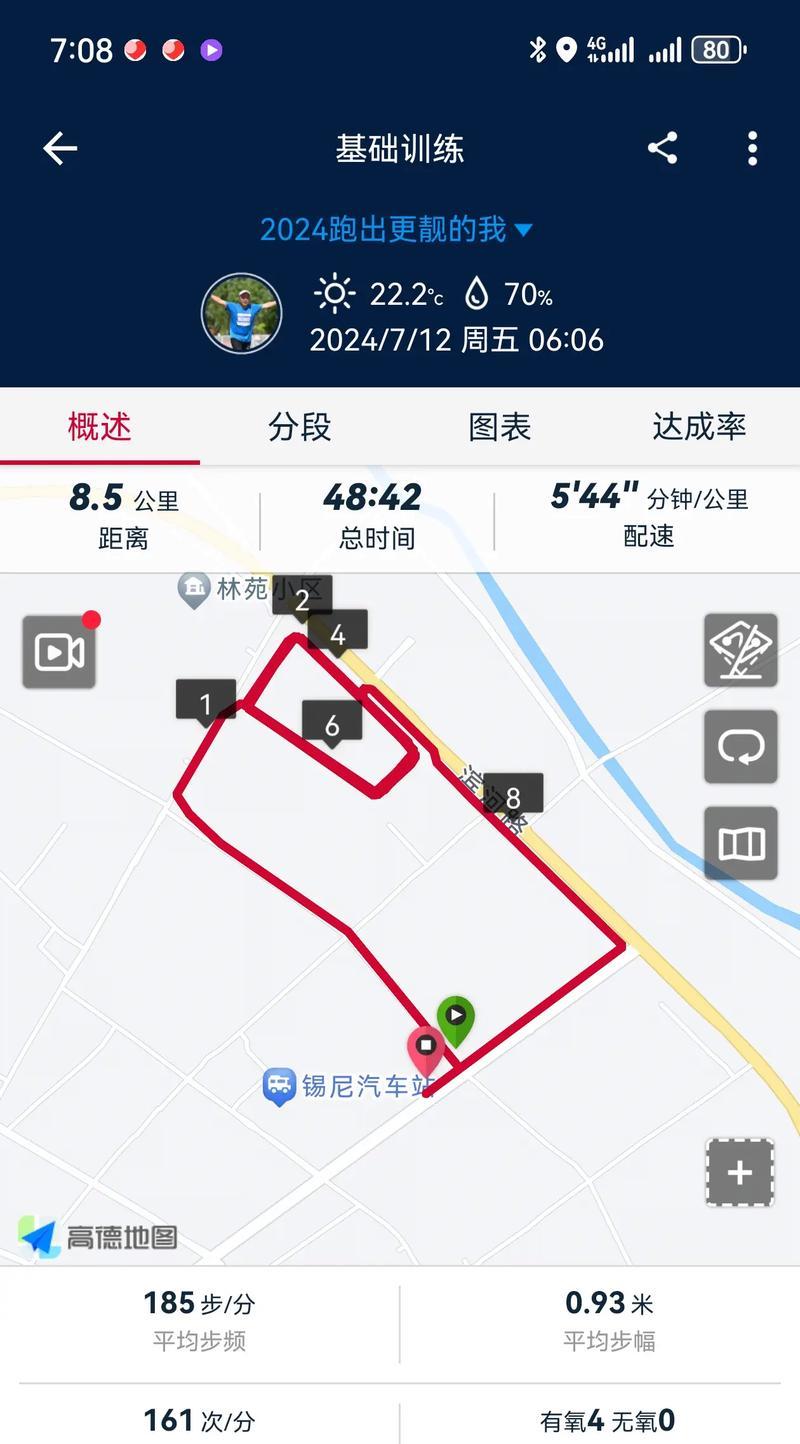Screen dimensions: 800x1444
Task: Tap the dashed plus button on map
Action: tap(740, 1173)
